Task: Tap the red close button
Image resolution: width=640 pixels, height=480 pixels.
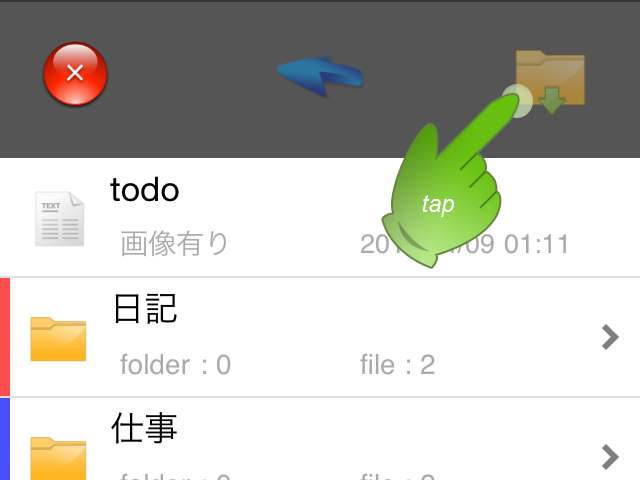Action: [x=75, y=74]
